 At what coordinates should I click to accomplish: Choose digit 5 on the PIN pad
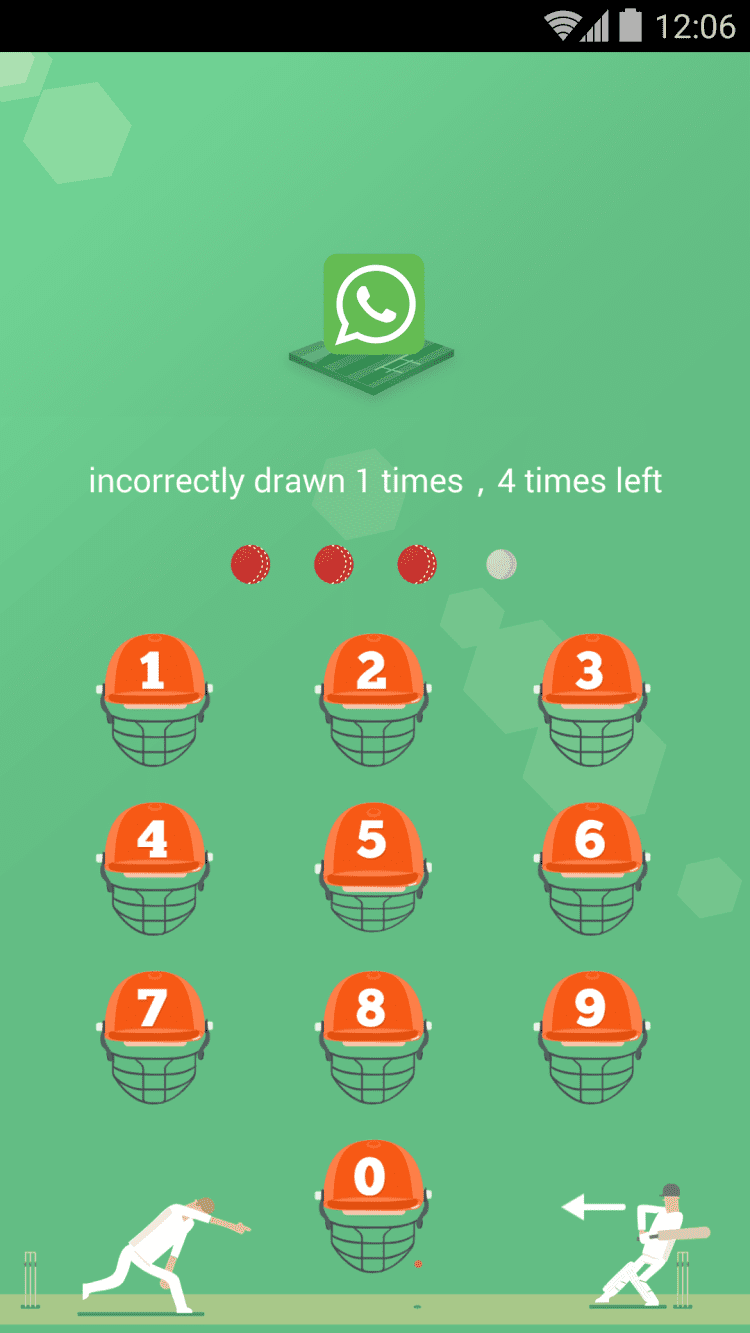pyautogui.click(x=372, y=867)
